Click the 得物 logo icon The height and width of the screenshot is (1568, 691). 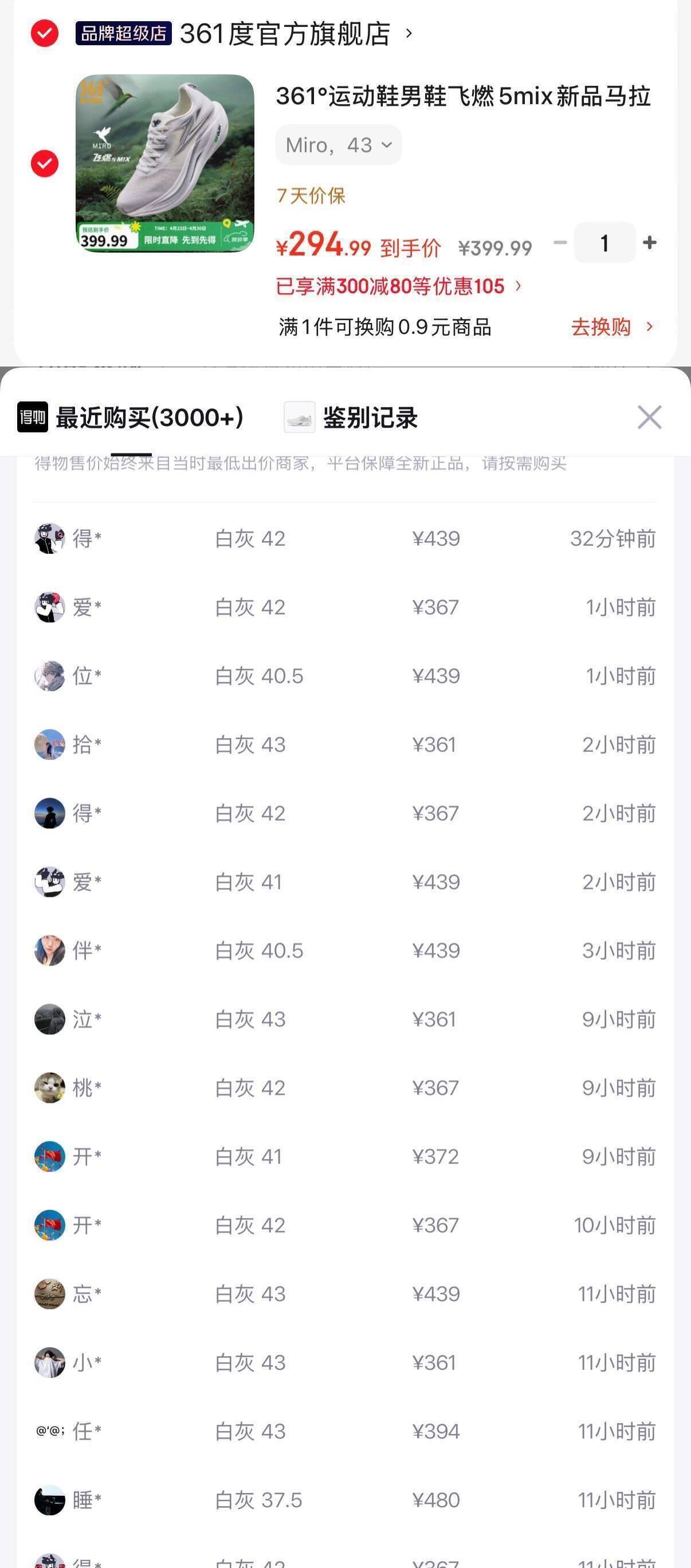(x=33, y=417)
